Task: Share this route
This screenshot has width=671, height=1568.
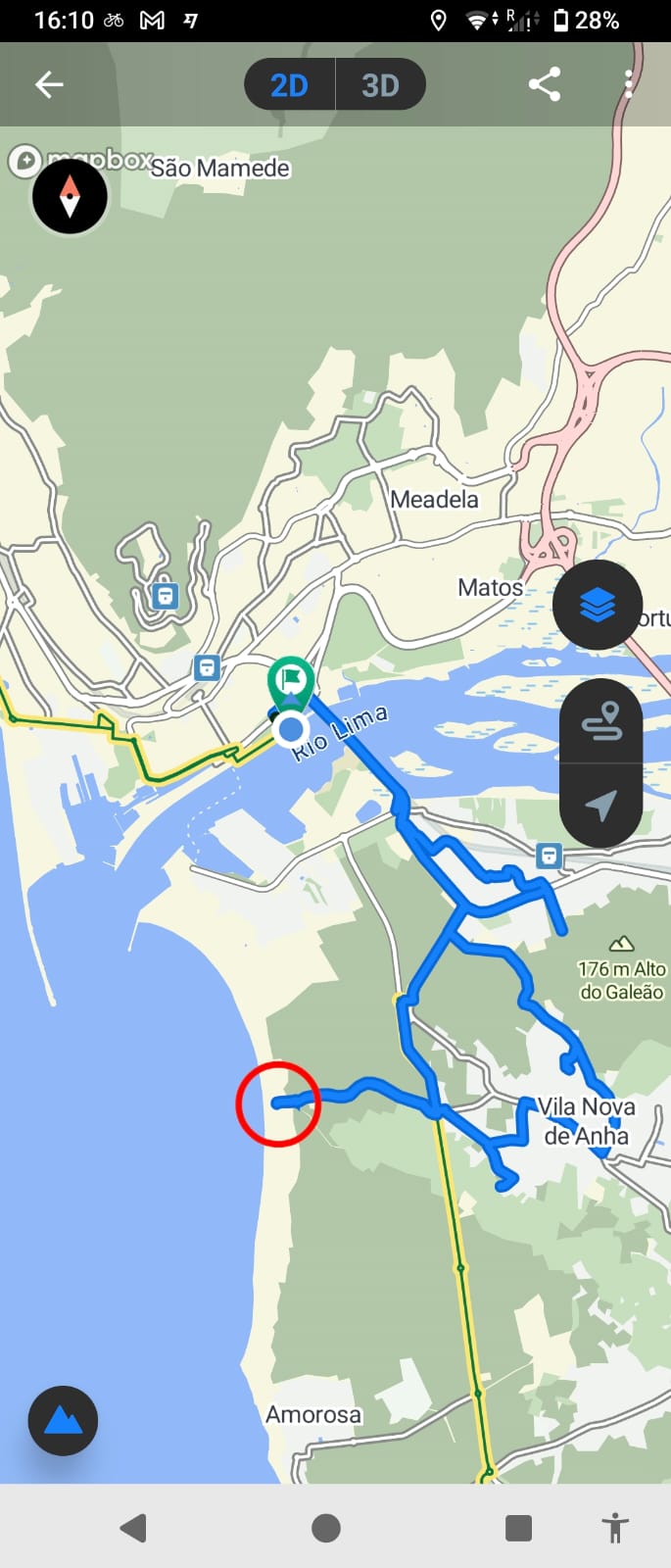Action: coord(545,84)
